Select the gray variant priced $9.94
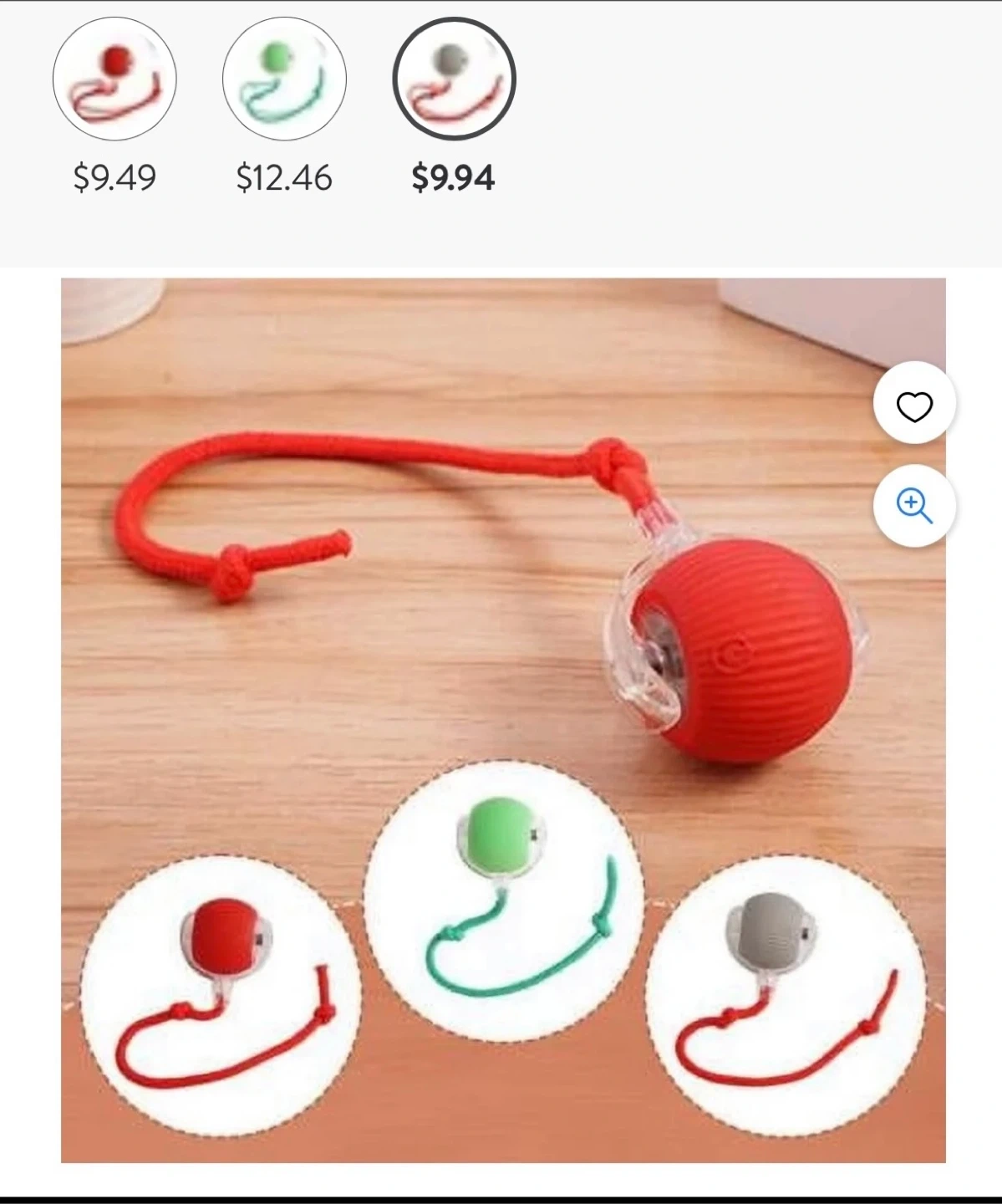The height and width of the screenshot is (1204, 1002). [454, 78]
